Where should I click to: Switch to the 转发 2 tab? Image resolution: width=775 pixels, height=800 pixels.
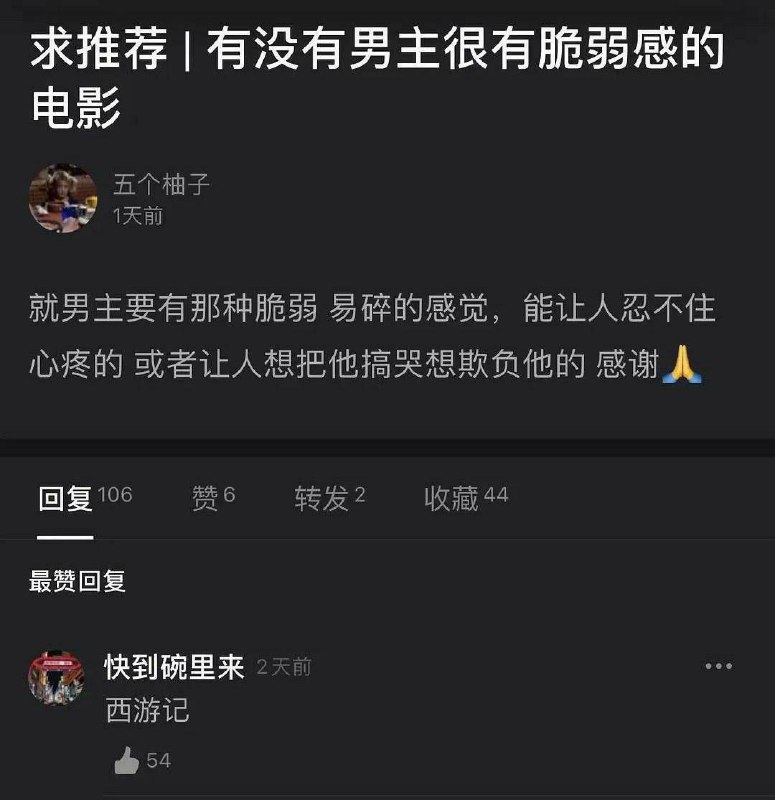pyautogui.click(x=330, y=497)
